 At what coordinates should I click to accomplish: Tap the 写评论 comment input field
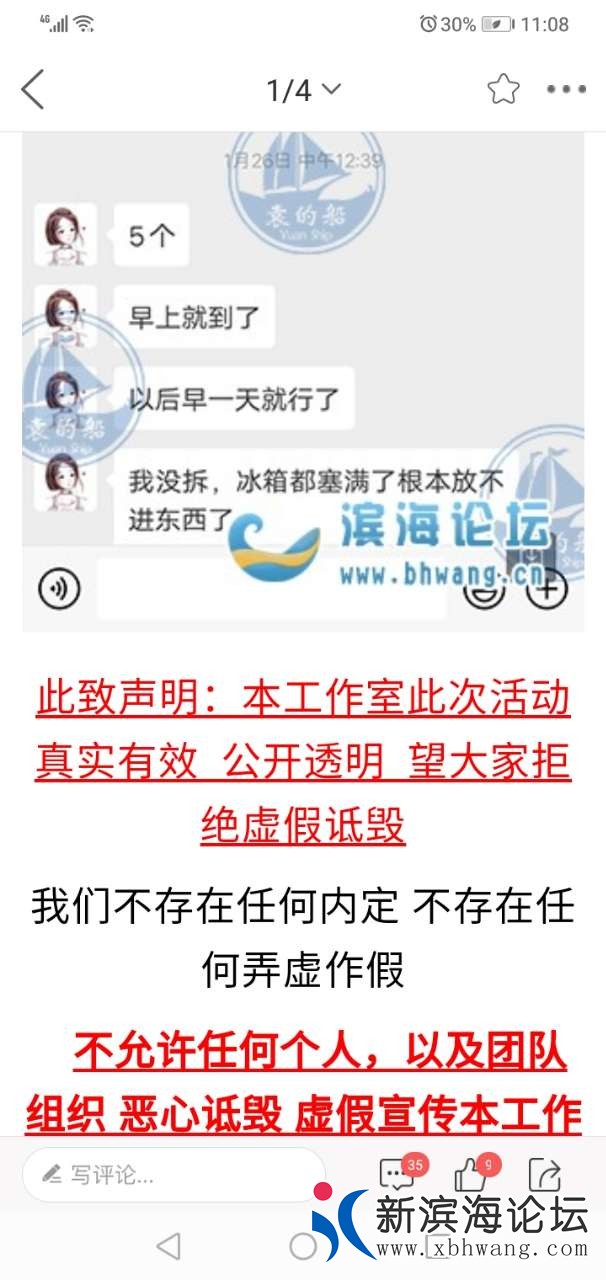click(x=175, y=1175)
